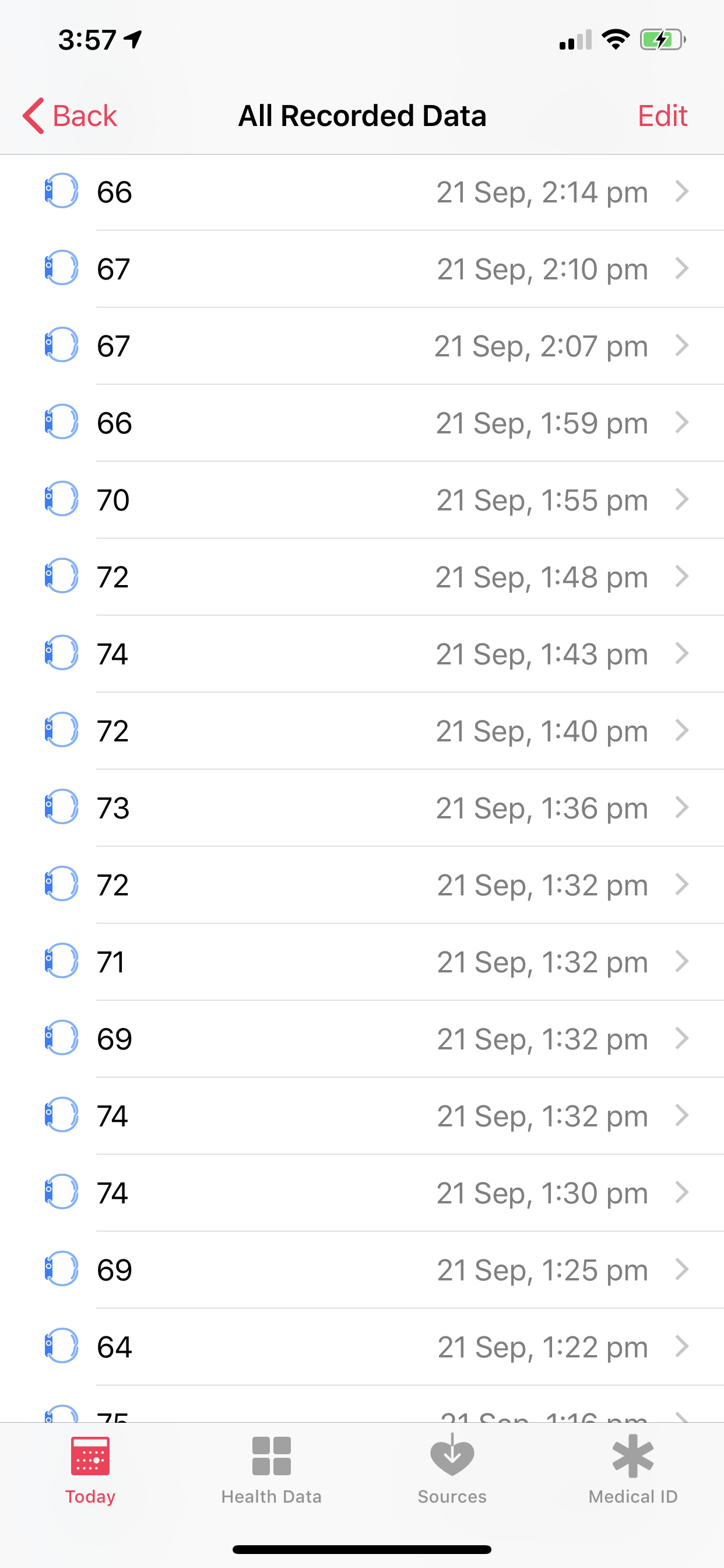724x1568 pixels.
Task: Select the 64 reading at 1:22 pm
Action: click(x=362, y=1347)
